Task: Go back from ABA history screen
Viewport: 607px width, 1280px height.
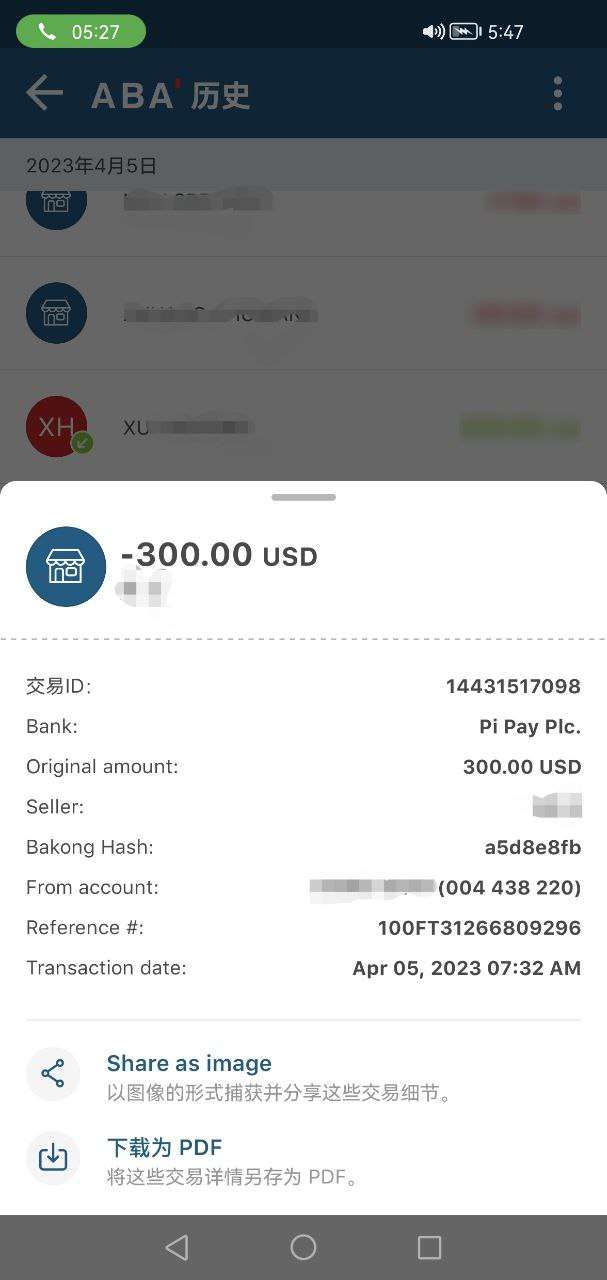Action: point(44,94)
